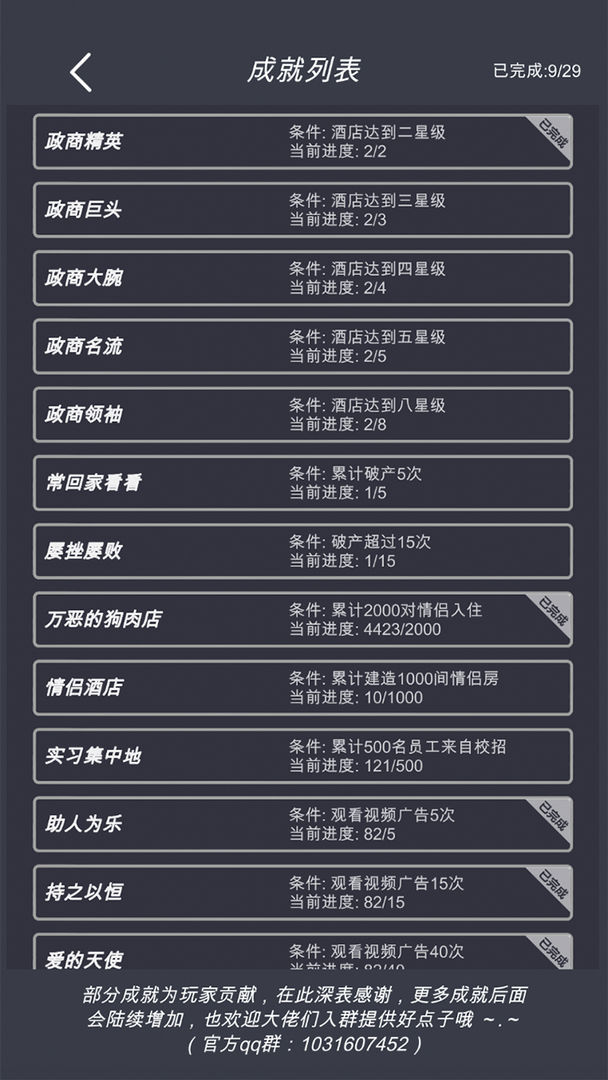
Task: Go back from the achievement list
Action: pos(81,72)
